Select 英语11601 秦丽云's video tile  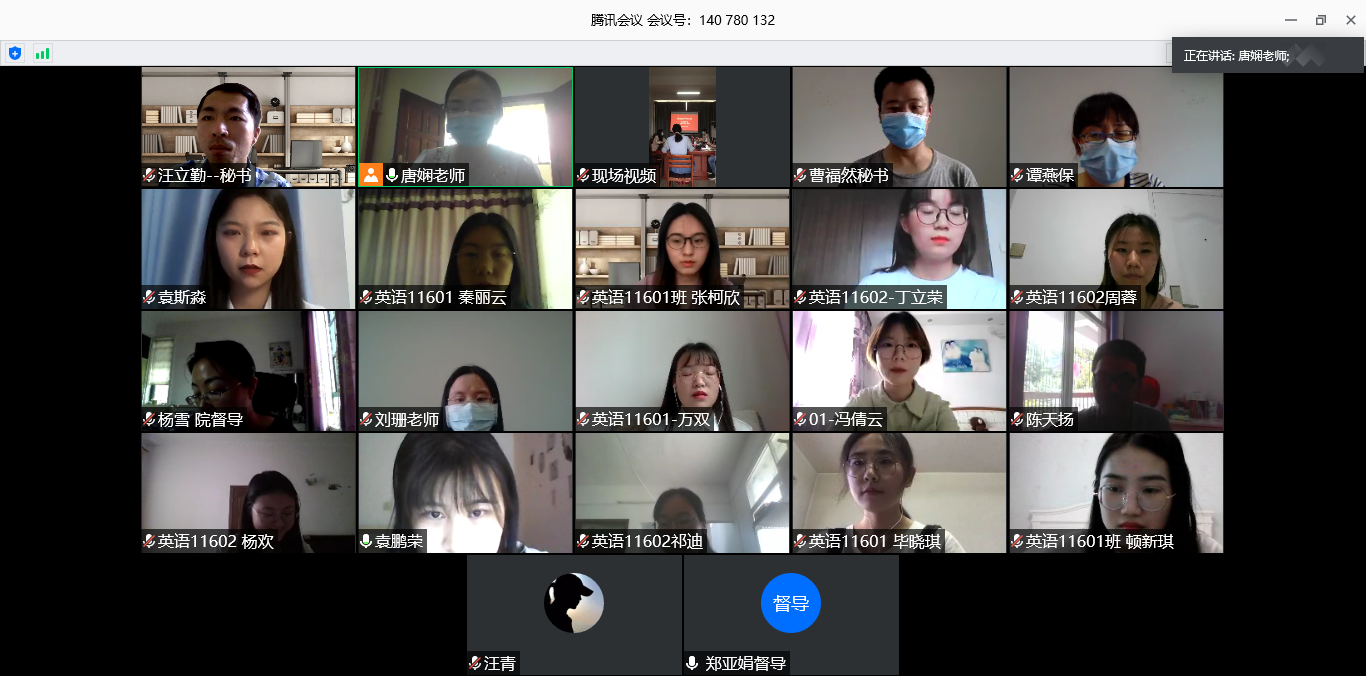click(465, 248)
